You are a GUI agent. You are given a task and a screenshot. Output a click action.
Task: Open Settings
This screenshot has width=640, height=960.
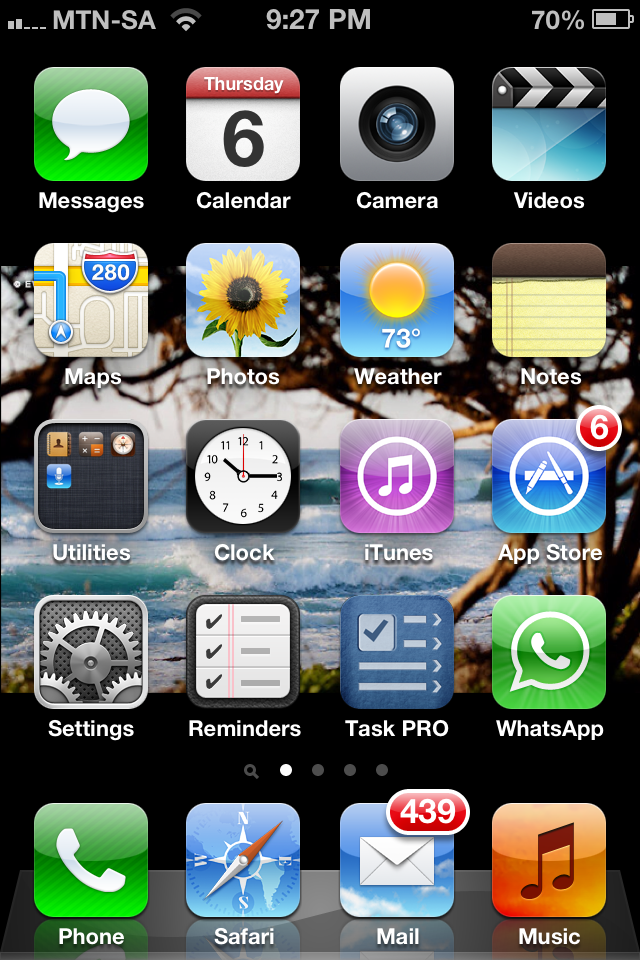(91, 652)
